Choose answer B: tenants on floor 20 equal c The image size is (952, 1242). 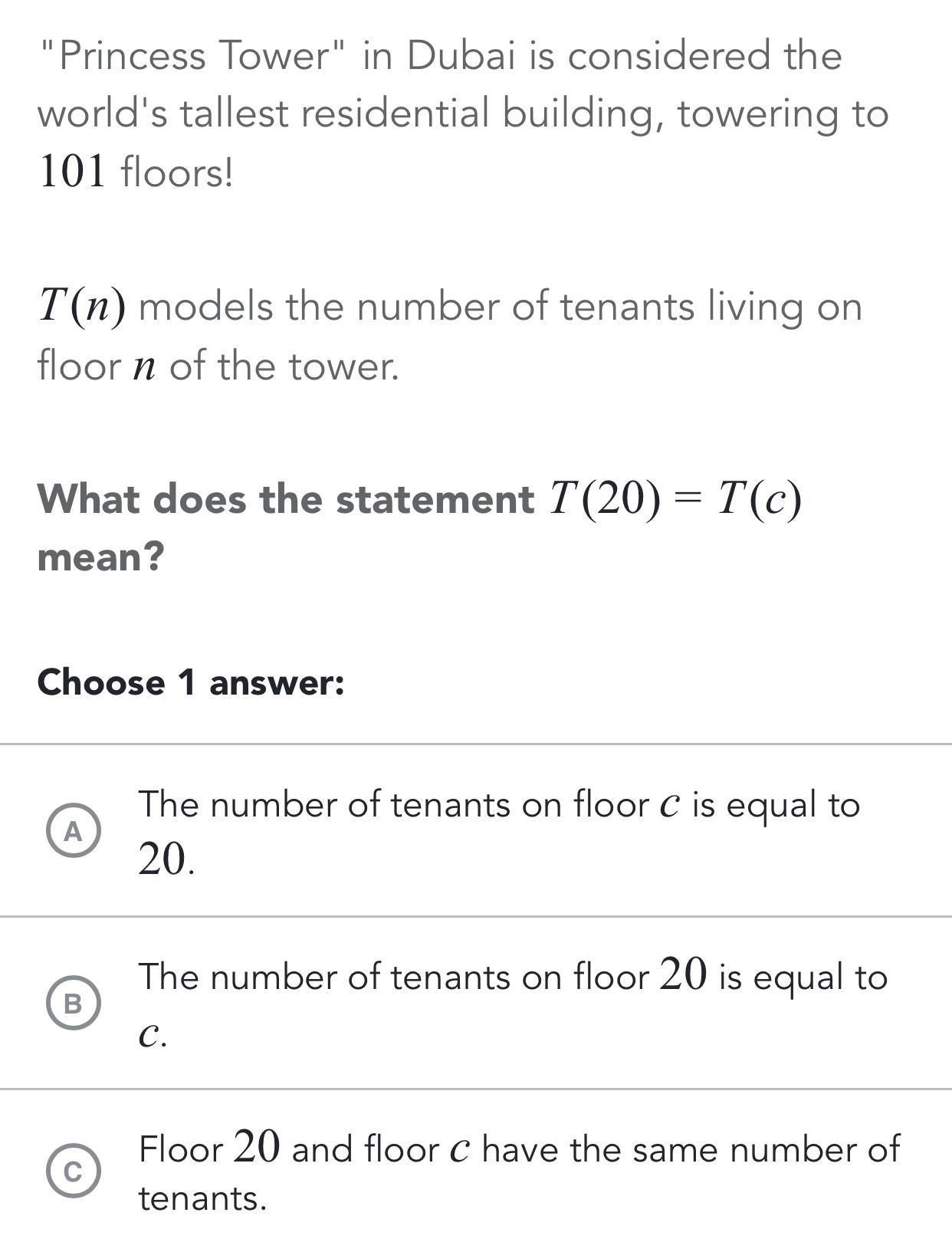pyautogui.click(x=73, y=1003)
